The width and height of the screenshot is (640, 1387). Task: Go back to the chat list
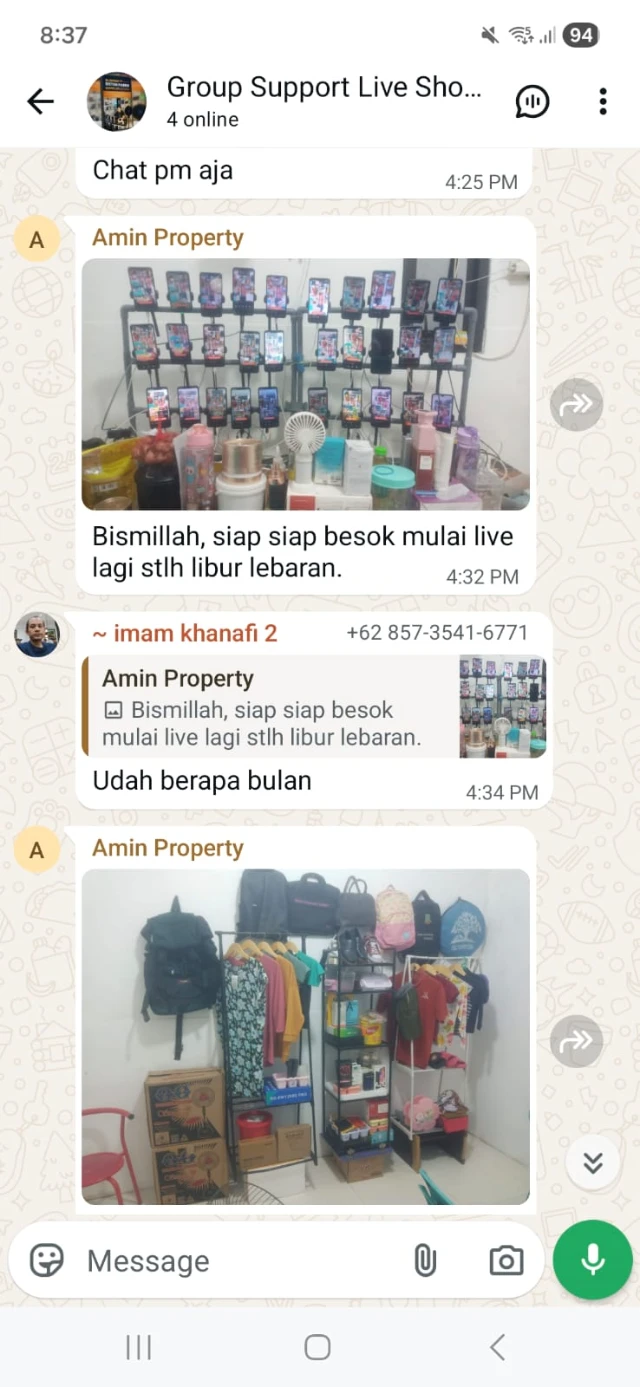coord(40,101)
